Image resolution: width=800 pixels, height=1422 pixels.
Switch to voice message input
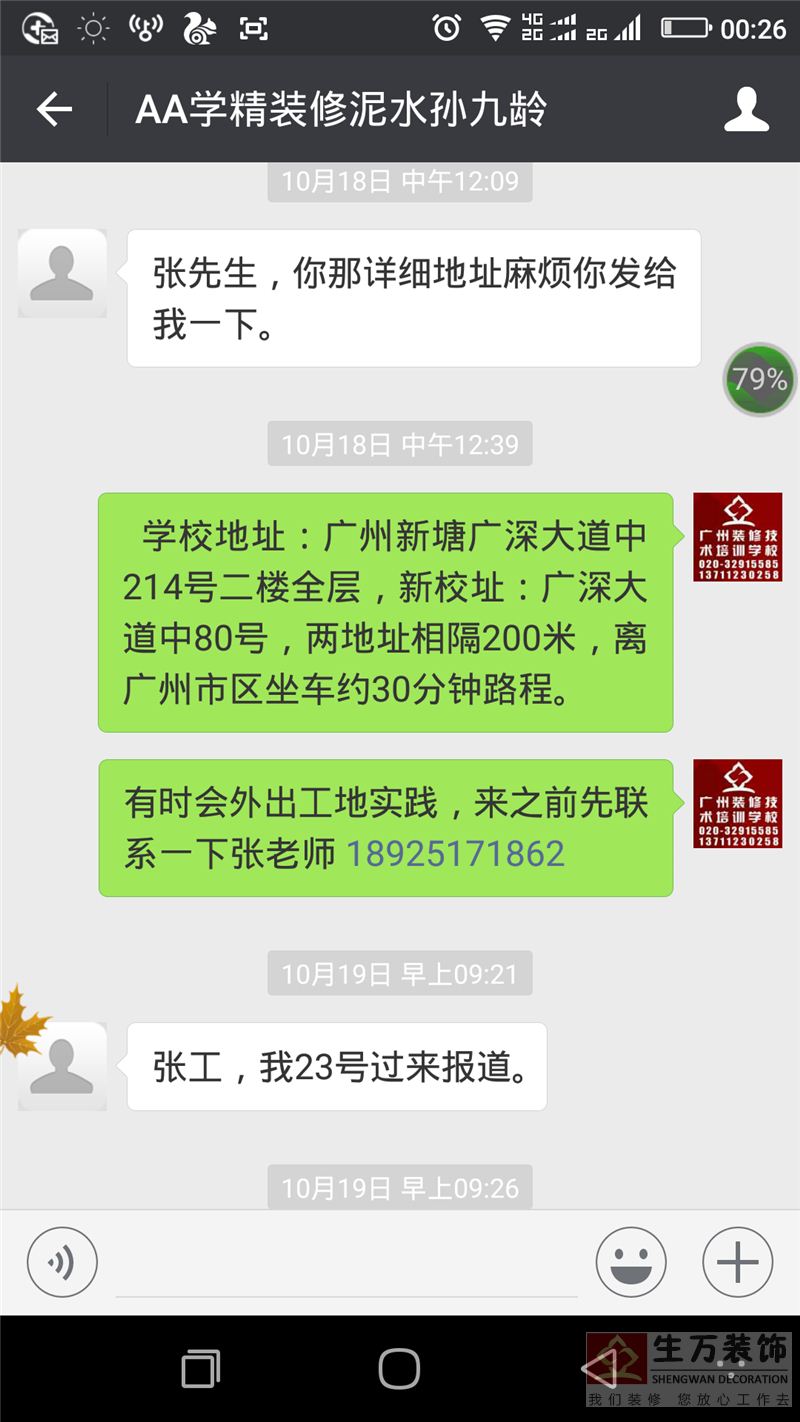pos(62,1262)
